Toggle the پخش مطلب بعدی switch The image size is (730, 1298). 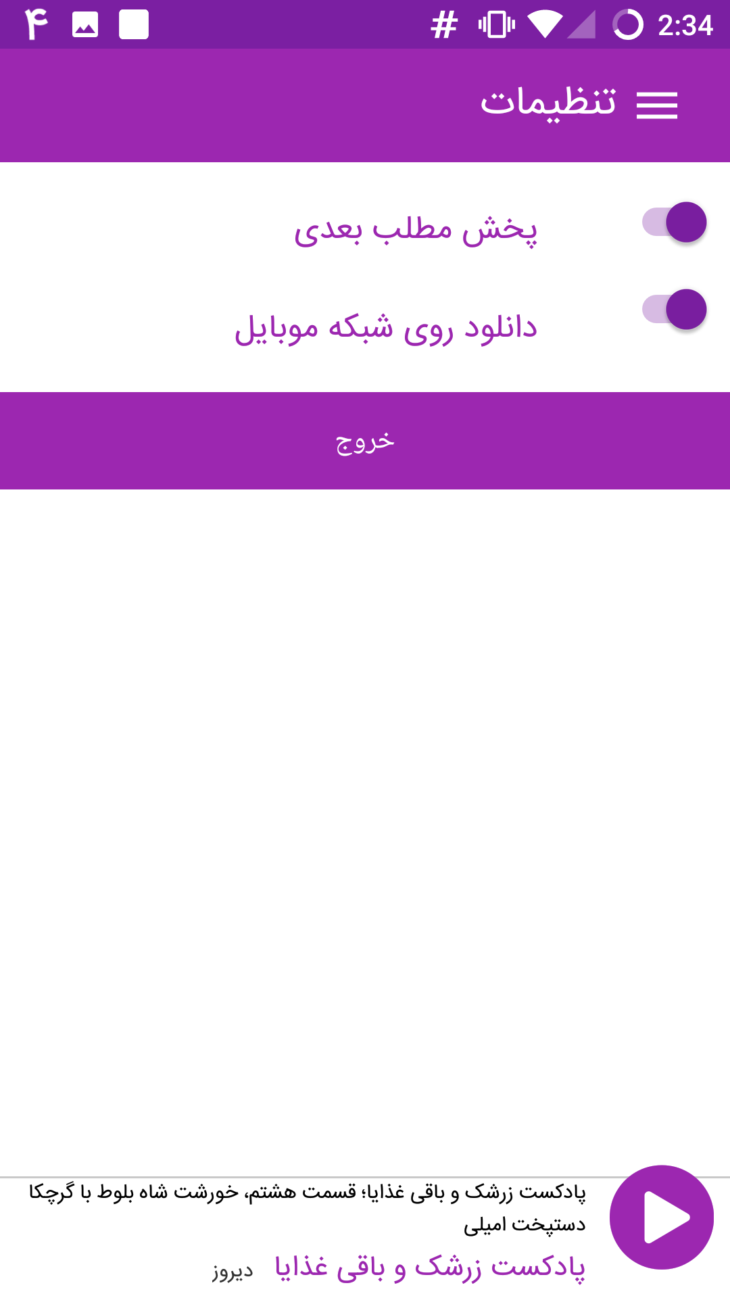674,222
